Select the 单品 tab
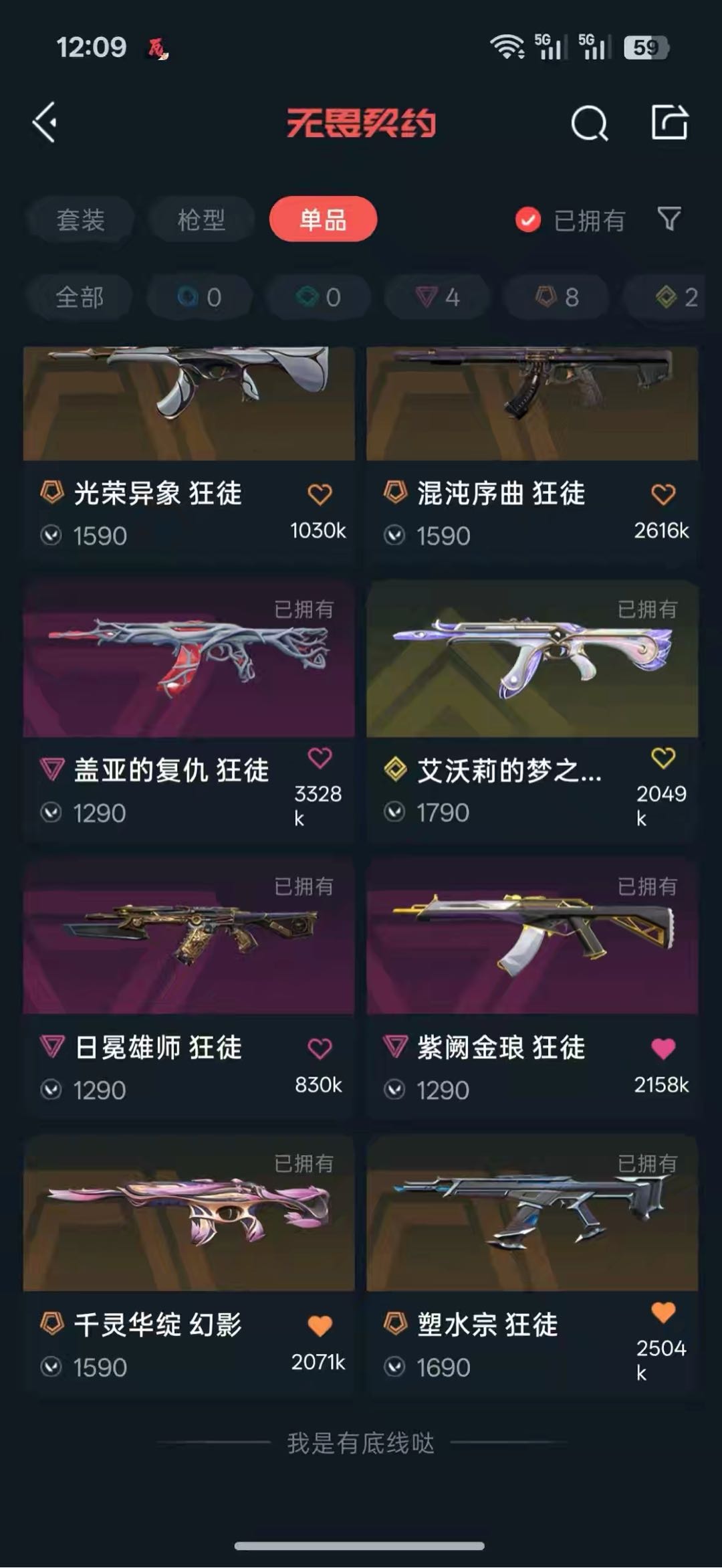 (323, 219)
